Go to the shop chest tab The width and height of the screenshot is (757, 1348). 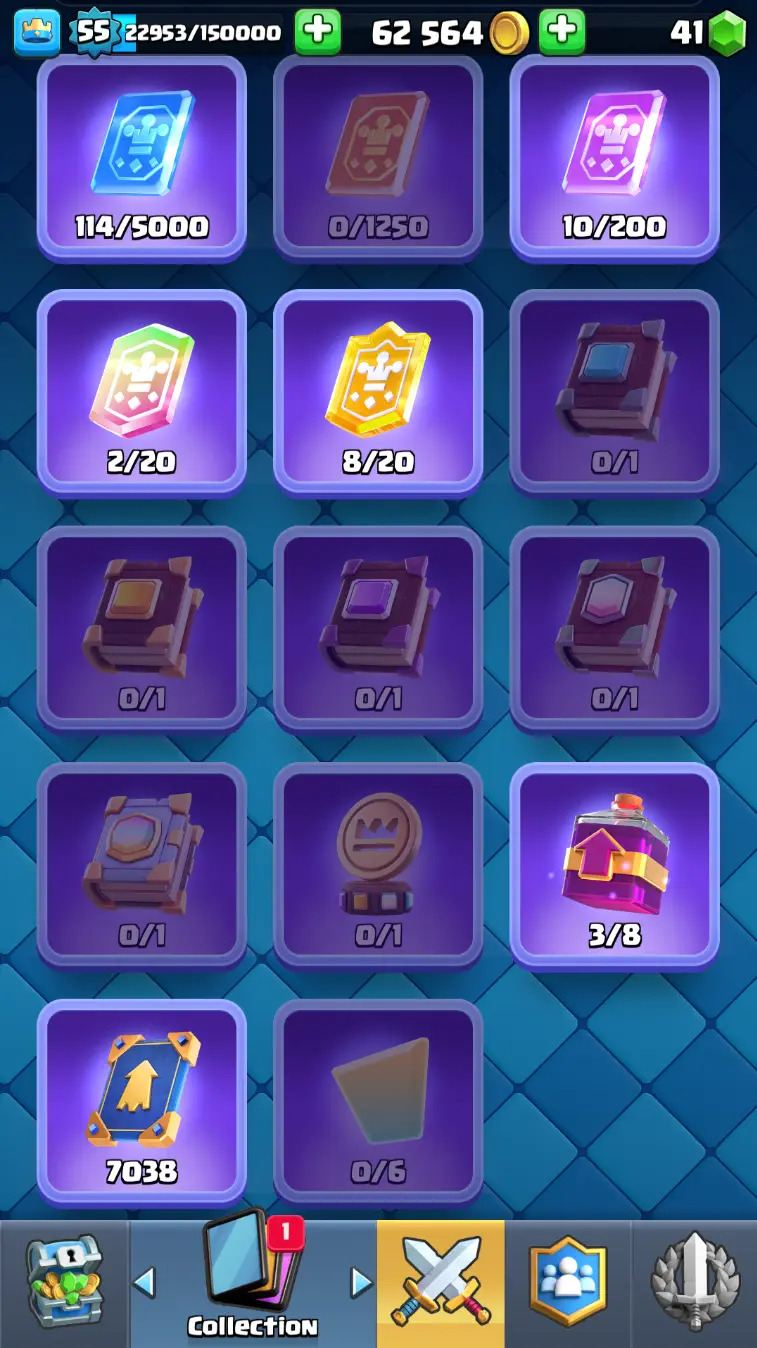tap(64, 1283)
